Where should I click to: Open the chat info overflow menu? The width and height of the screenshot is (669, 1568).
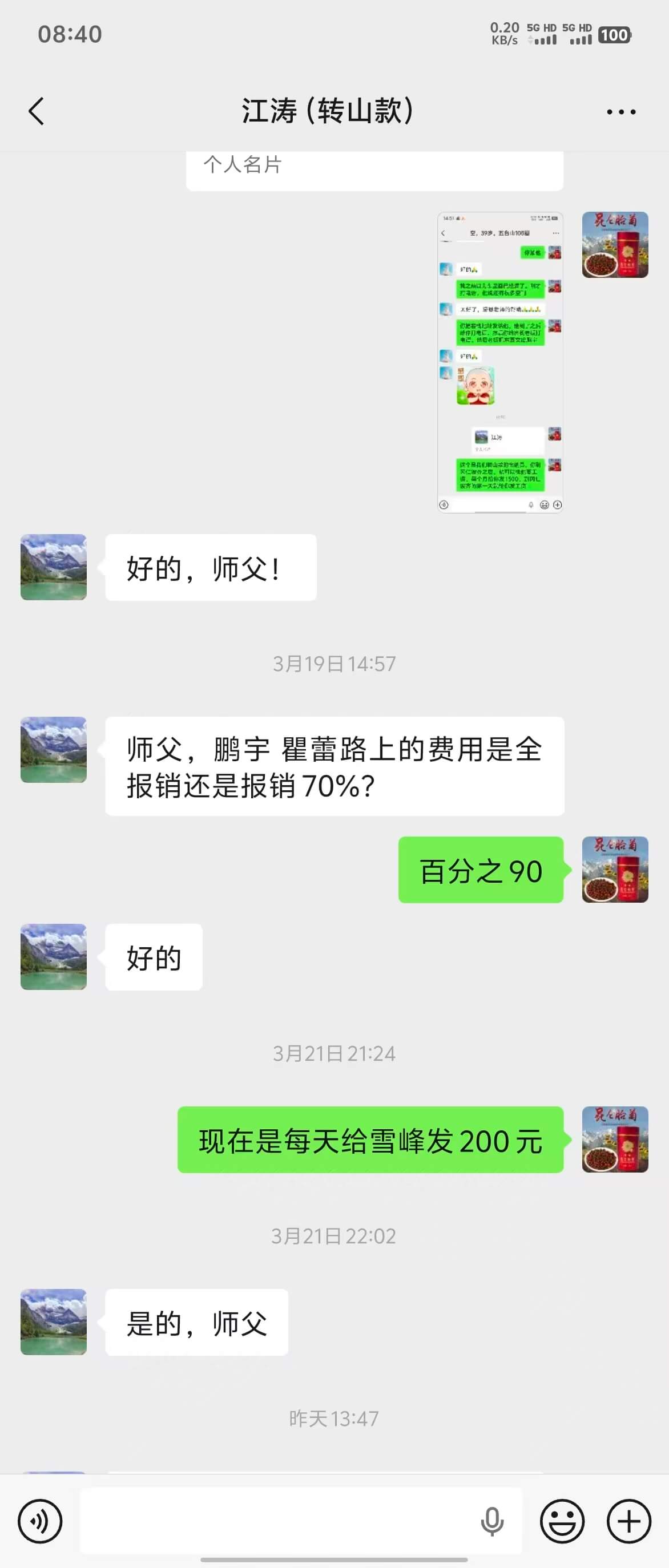tap(621, 112)
